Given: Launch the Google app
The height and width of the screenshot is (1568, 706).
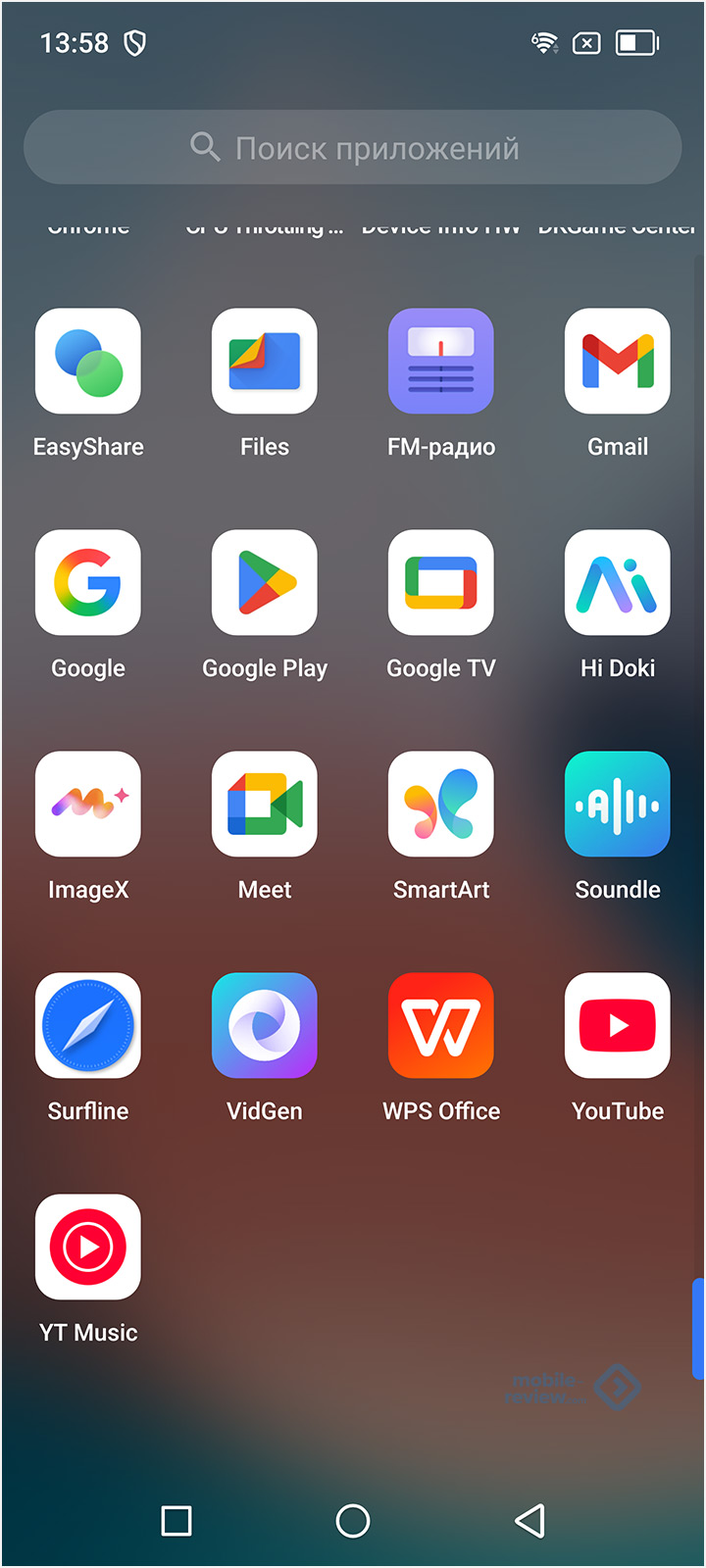Looking at the screenshot, I should (x=88, y=583).
